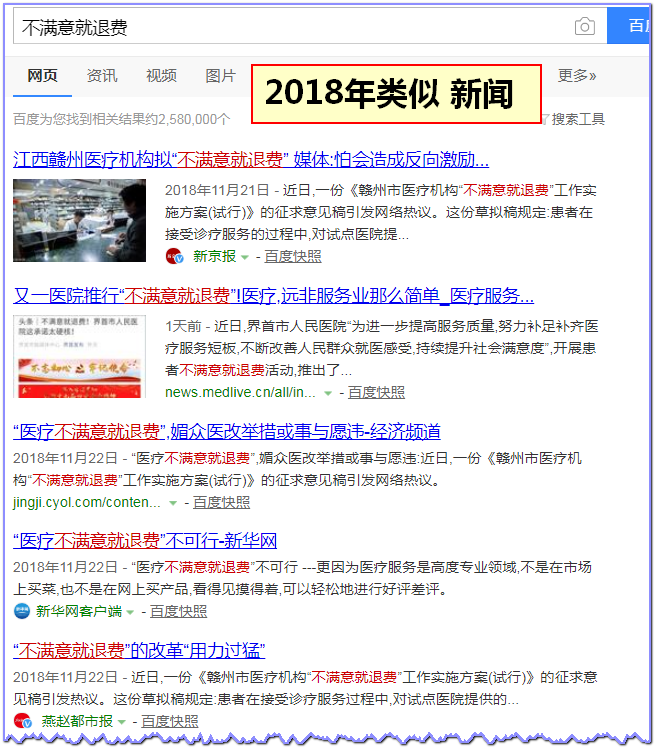The height and width of the screenshot is (754, 655).
Task: Open the 不可行-新华网 result headline
Action: [x=145, y=541]
